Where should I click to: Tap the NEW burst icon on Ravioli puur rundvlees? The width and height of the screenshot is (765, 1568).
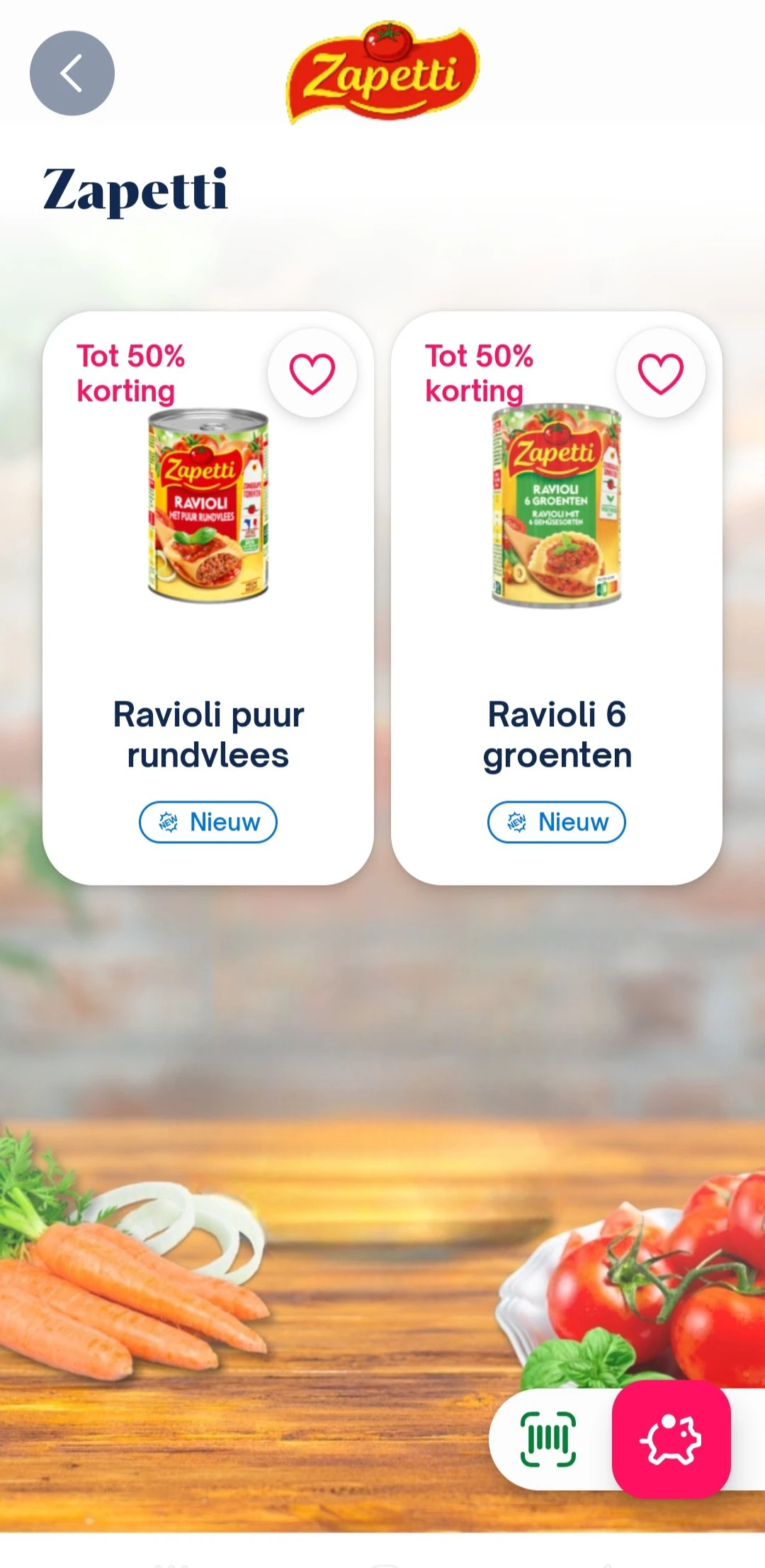(x=168, y=822)
